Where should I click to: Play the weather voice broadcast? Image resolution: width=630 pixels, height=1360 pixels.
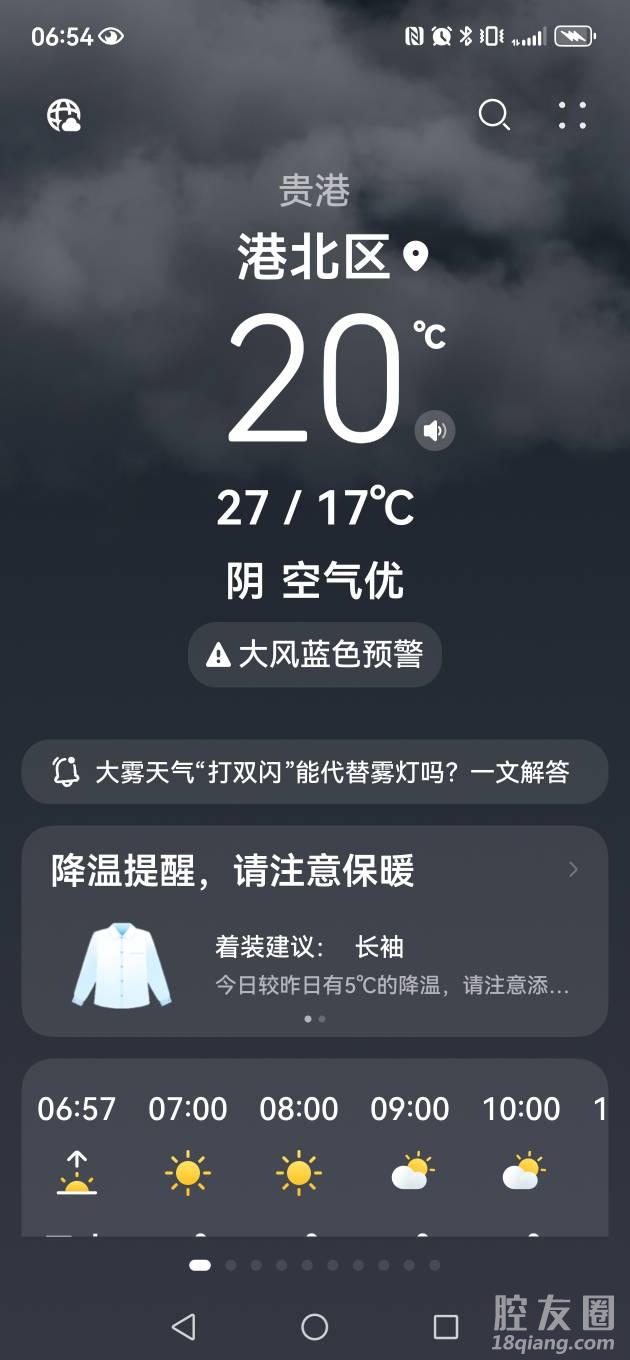coord(434,431)
